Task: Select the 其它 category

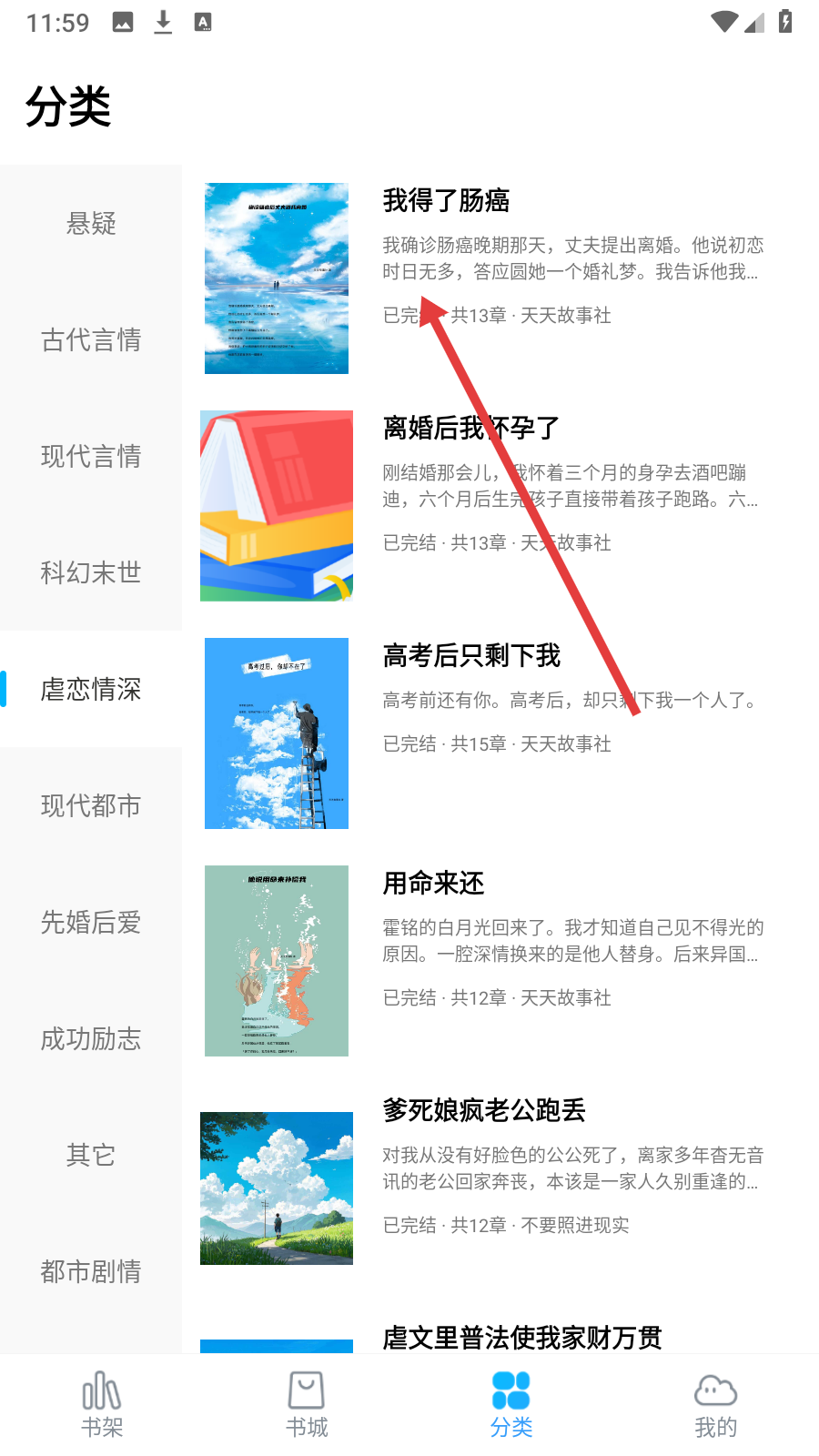Action: 91,1155
